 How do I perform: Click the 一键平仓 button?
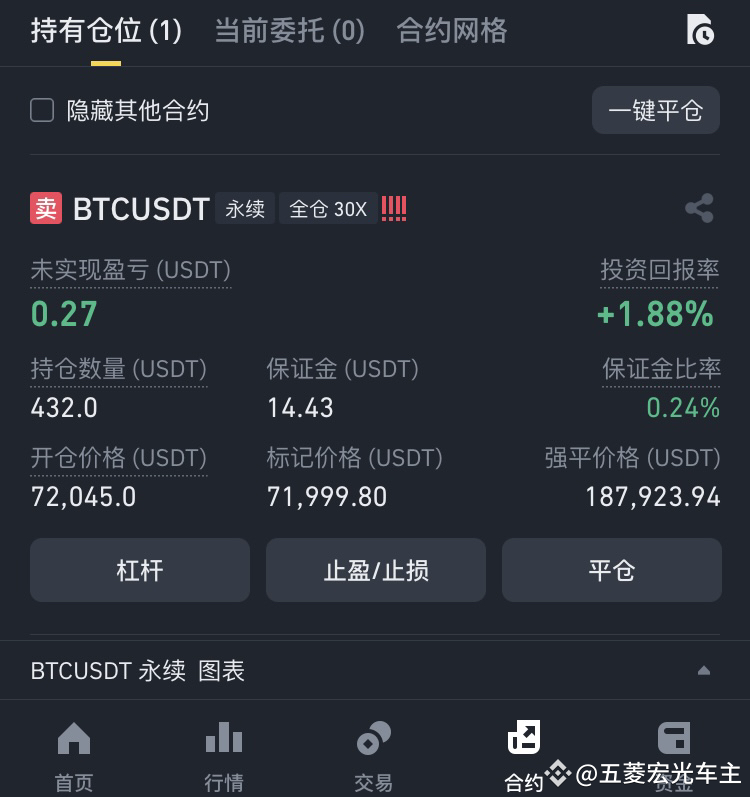(x=656, y=110)
